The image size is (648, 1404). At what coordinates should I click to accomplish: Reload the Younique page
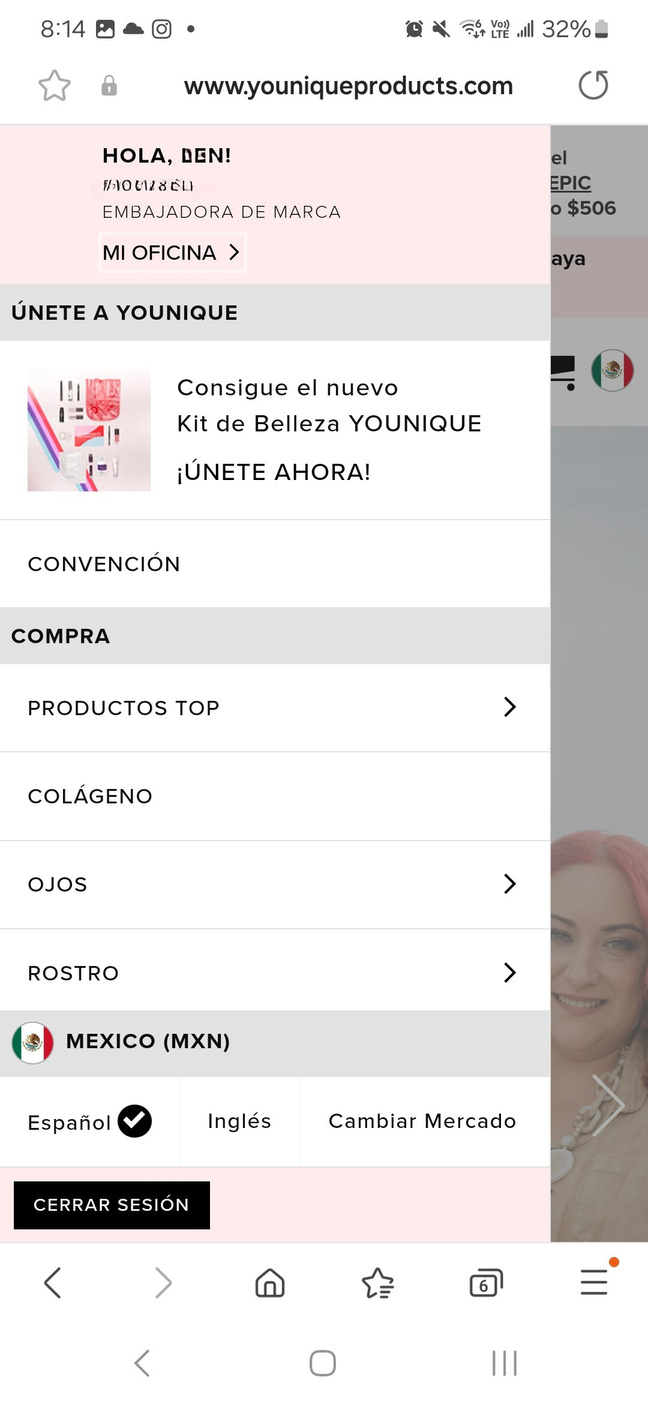pyautogui.click(x=593, y=86)
